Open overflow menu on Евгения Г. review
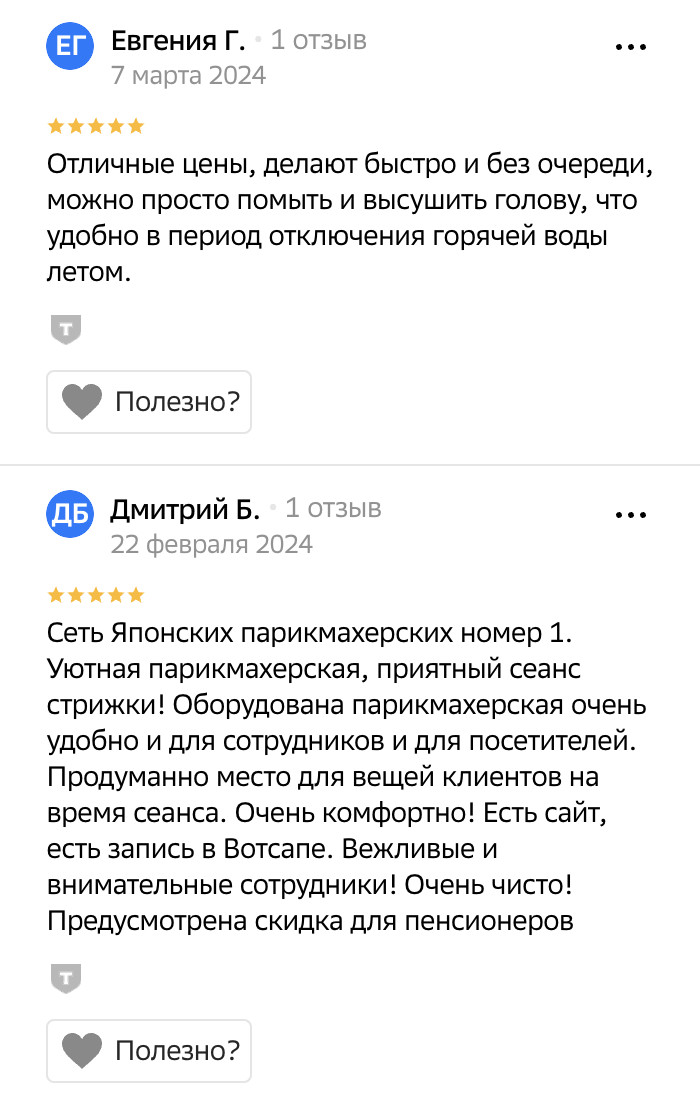The image size is (700, 1098). (x=631, y=47)
